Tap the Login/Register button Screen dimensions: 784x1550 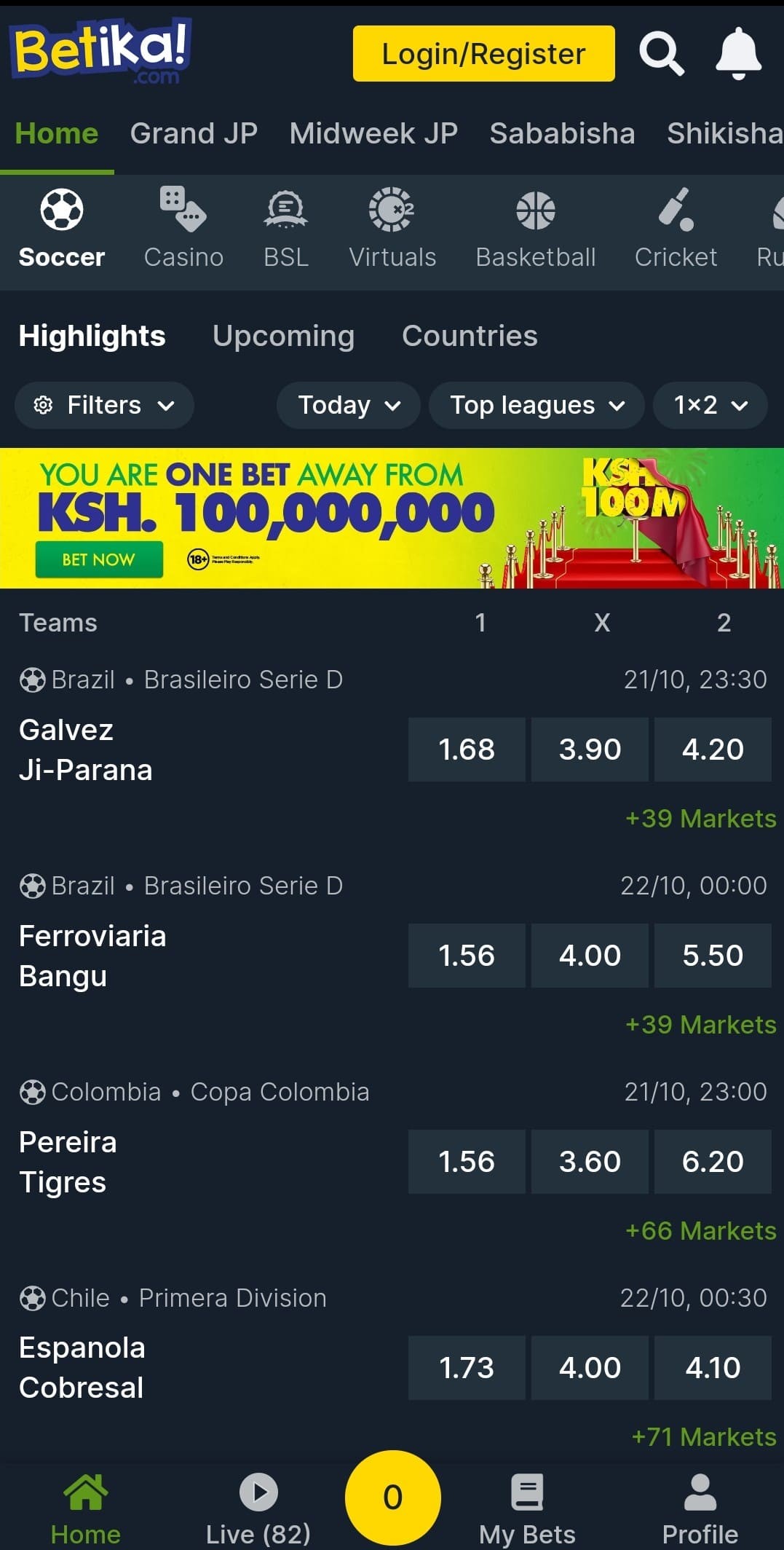[x=483, y=54]
